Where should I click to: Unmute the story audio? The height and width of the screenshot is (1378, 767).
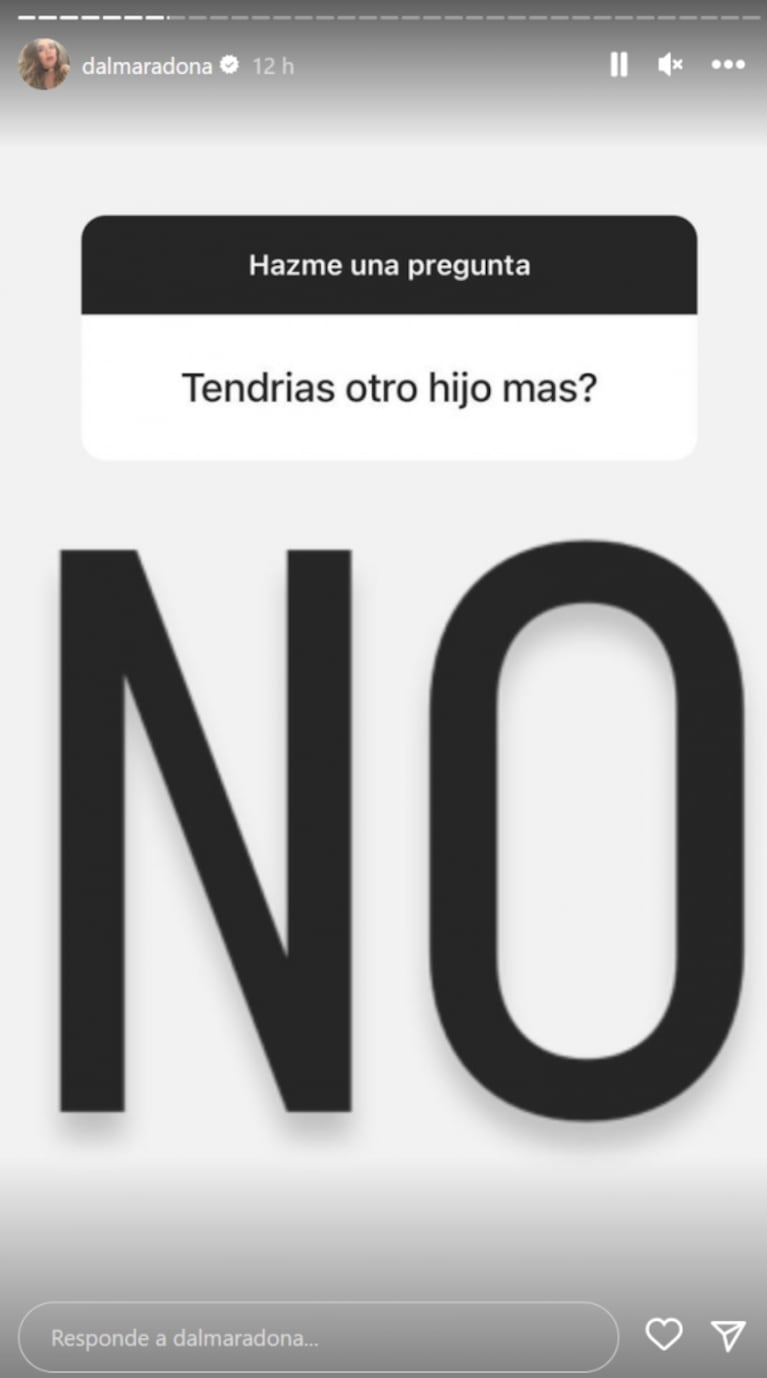coord(670,65)
